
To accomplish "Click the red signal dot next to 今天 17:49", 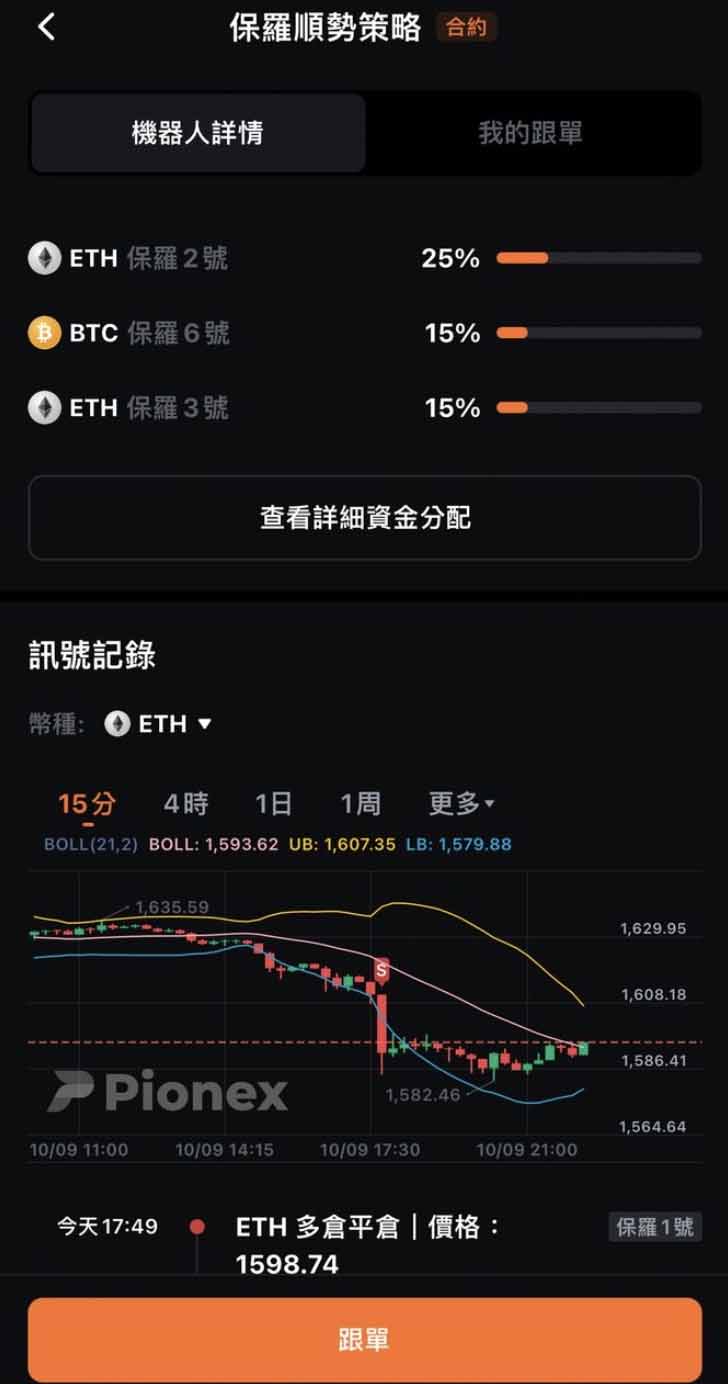I will (x=198, y=1224).
